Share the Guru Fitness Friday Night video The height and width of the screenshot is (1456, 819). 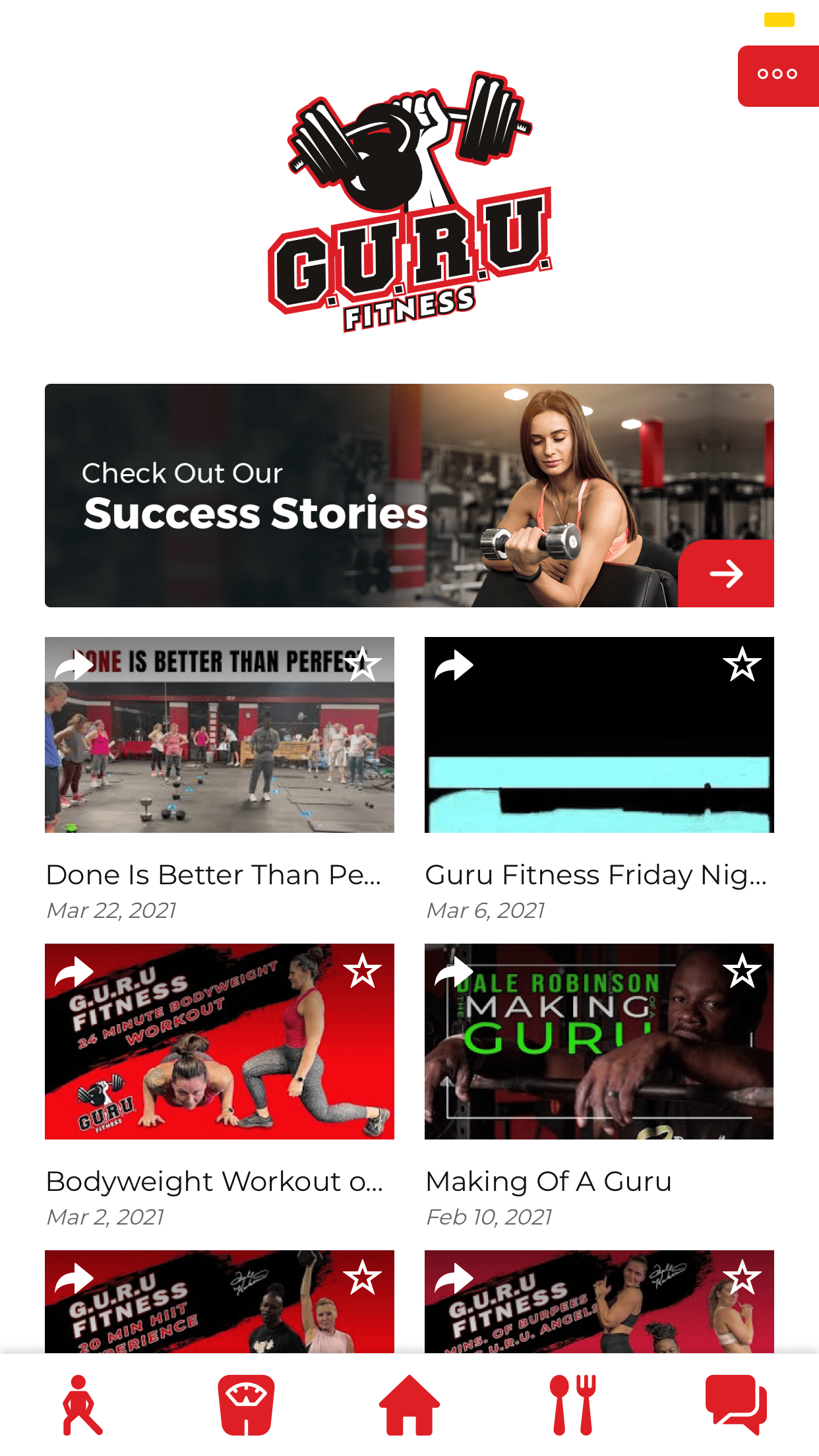pyautogui.click(x=454, y=665)
